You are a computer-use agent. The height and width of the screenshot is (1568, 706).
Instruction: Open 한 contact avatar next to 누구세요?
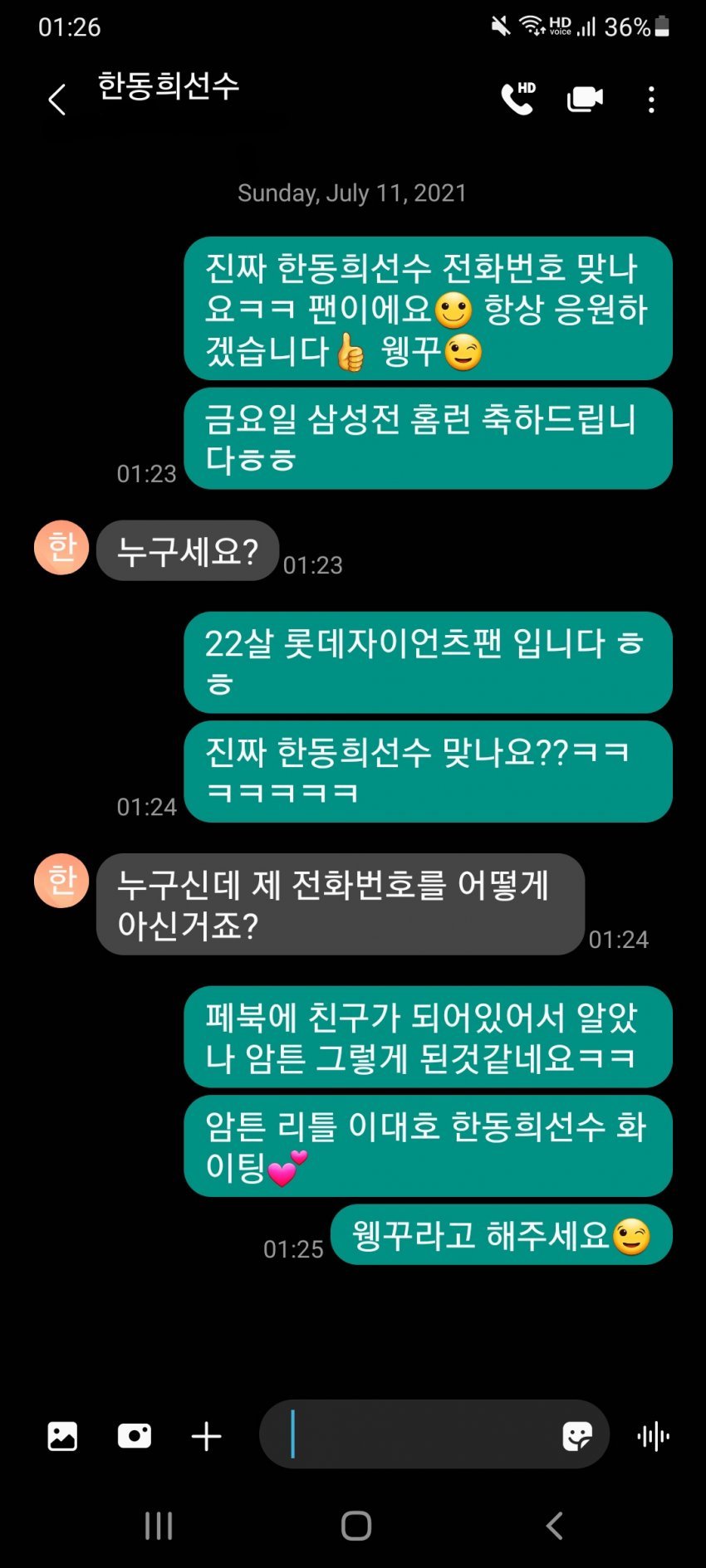click(61, 548)
